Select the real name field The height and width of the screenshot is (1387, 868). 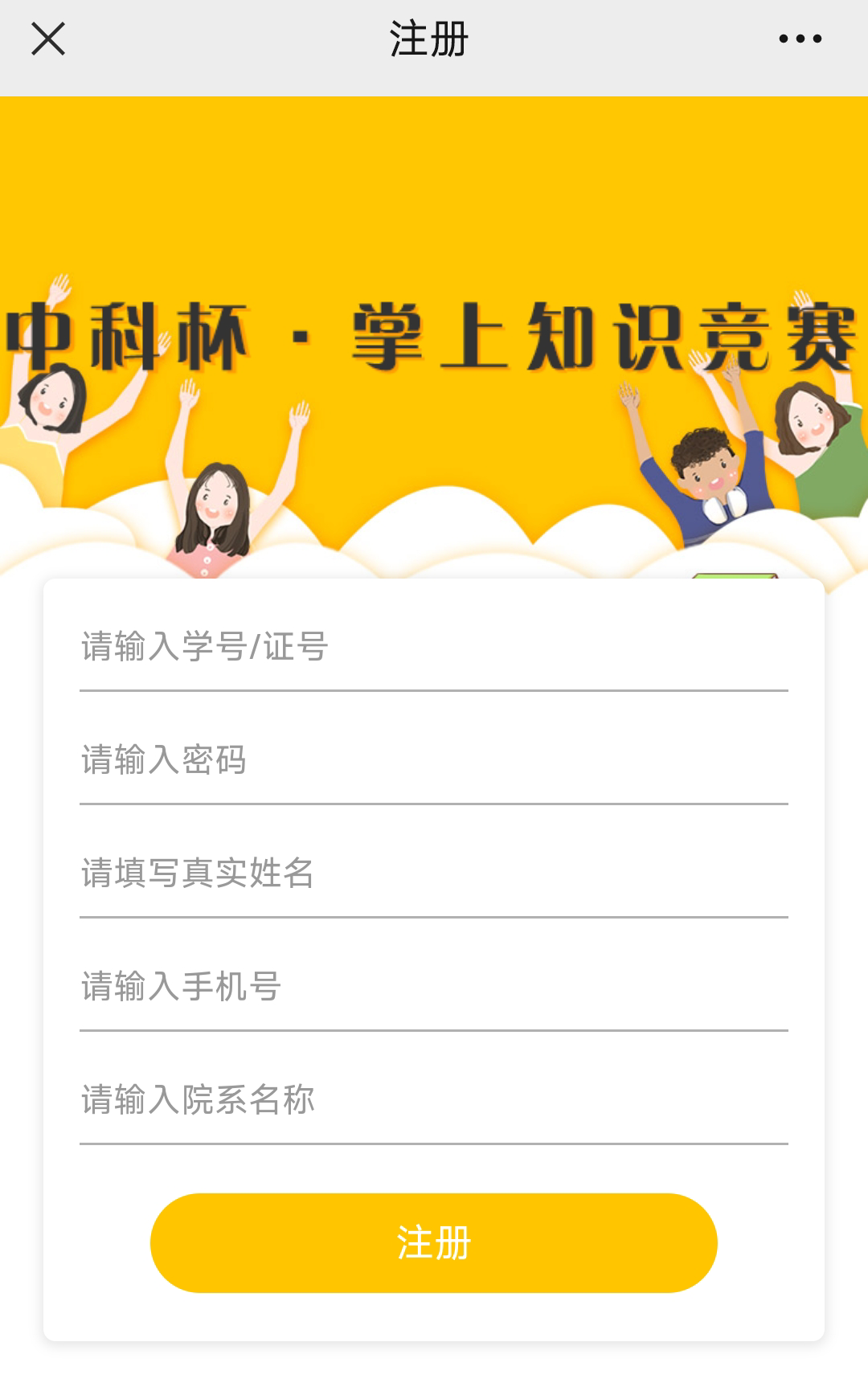tap(433, 874)
